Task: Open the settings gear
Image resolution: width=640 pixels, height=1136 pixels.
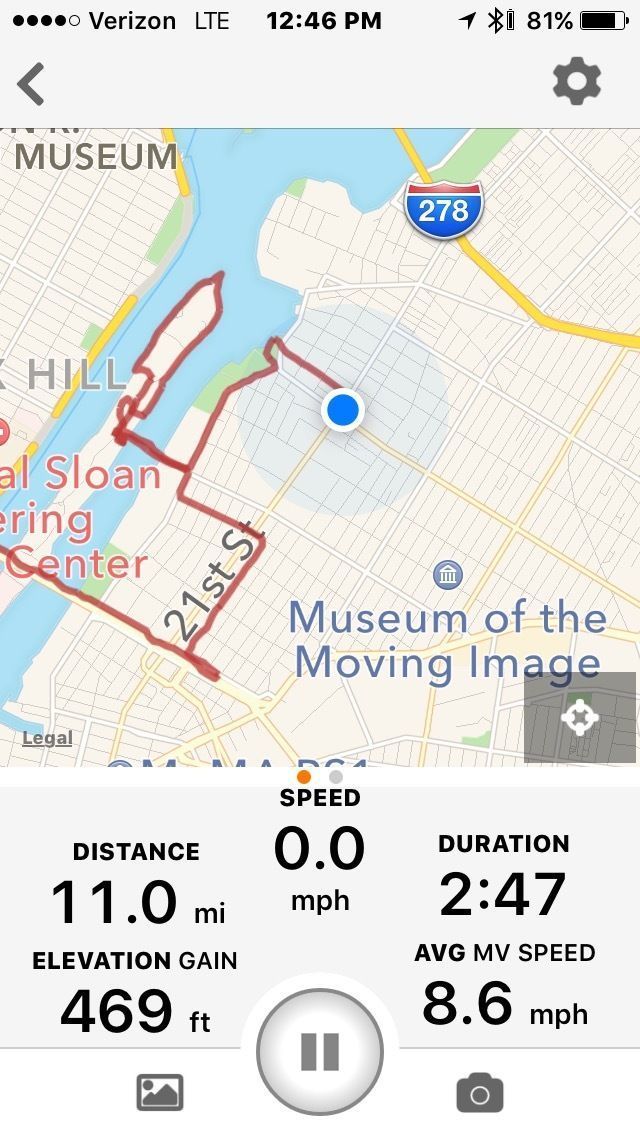Action: coord(577,82)
